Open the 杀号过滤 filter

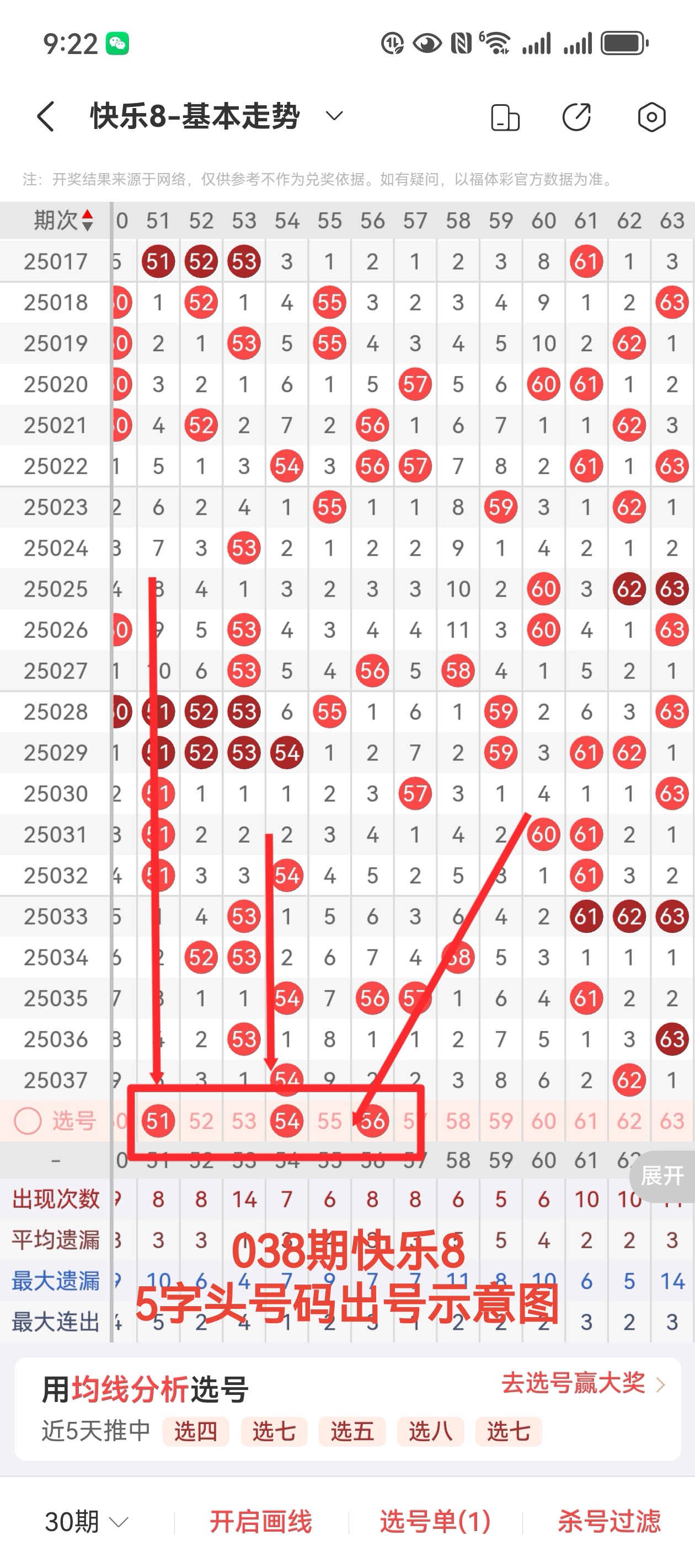point(609,1522)
